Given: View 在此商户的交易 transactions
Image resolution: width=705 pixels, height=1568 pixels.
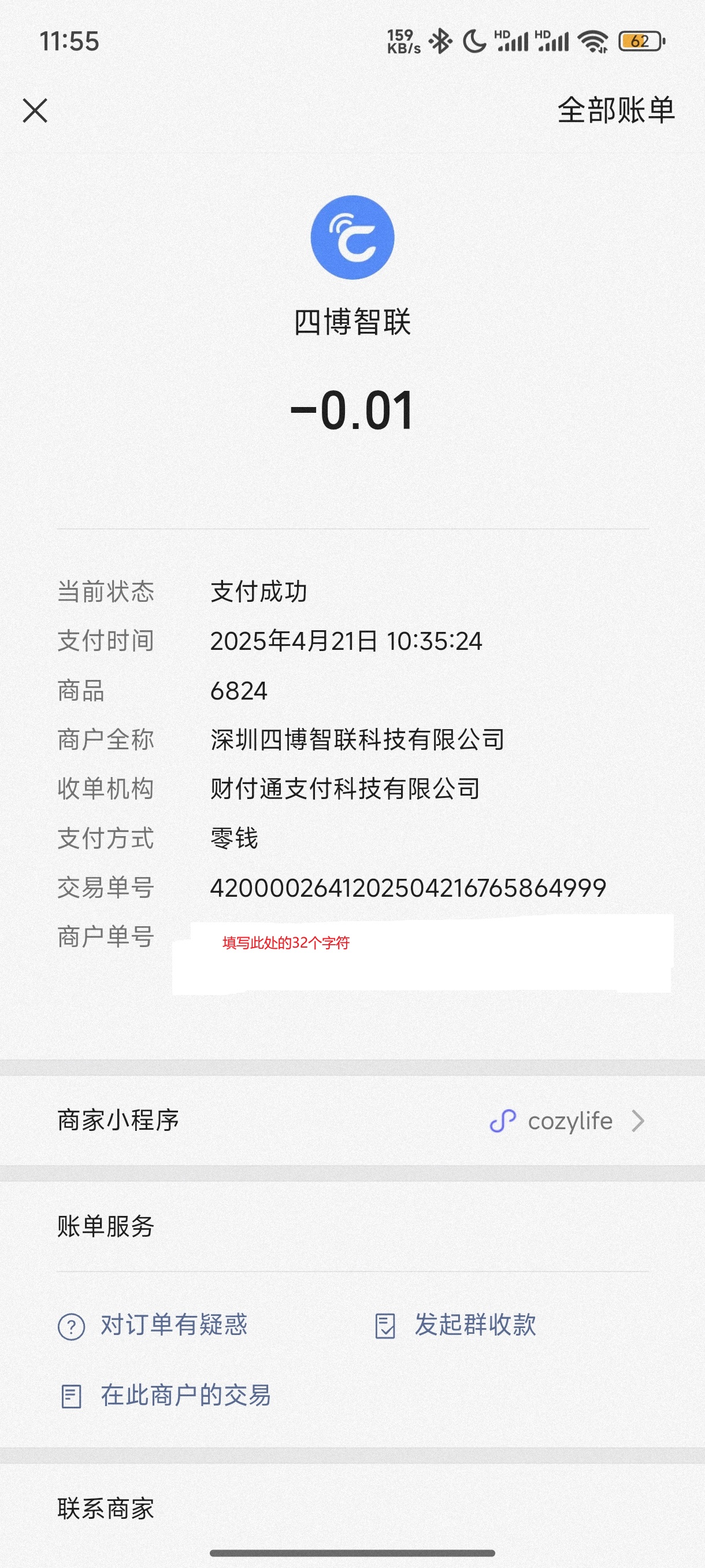Looking at the screenshot, I should point(185,1395).
